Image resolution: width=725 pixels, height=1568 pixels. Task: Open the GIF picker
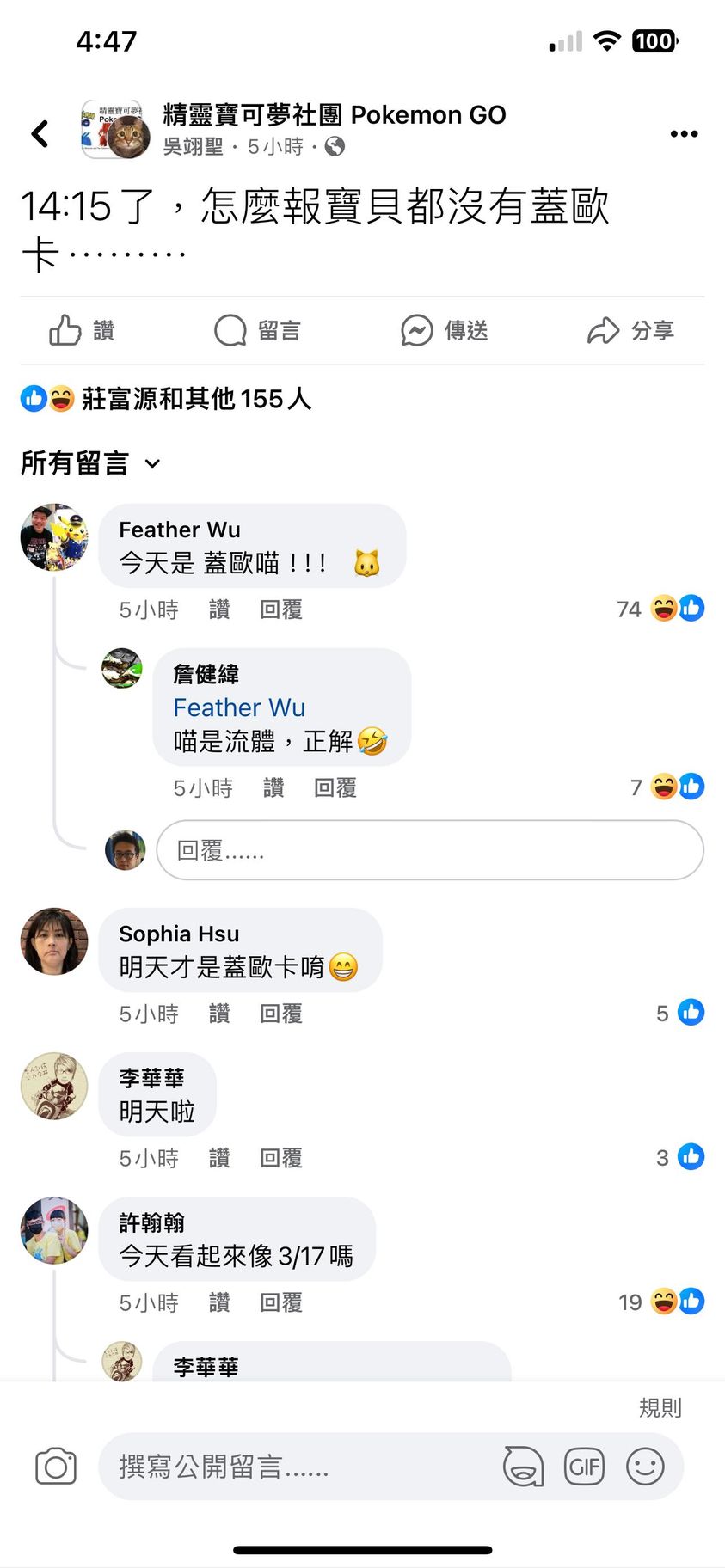[584, 1467]
